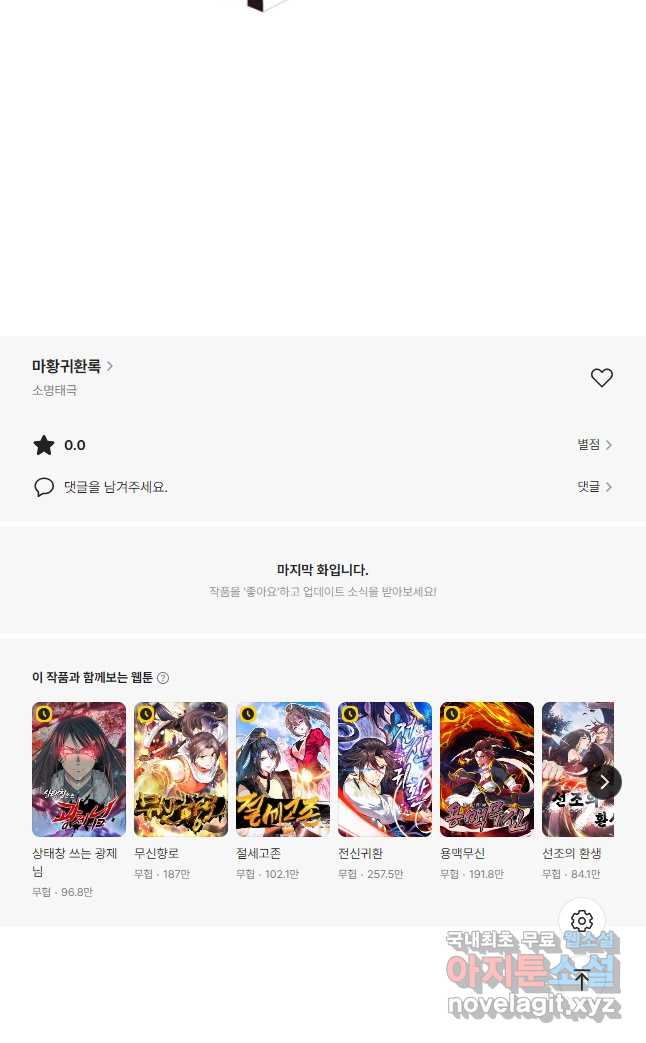Open the 전신귀환 webtoon
The width and height of the screenshot is (646, 1043).
[x=385, y=769]
